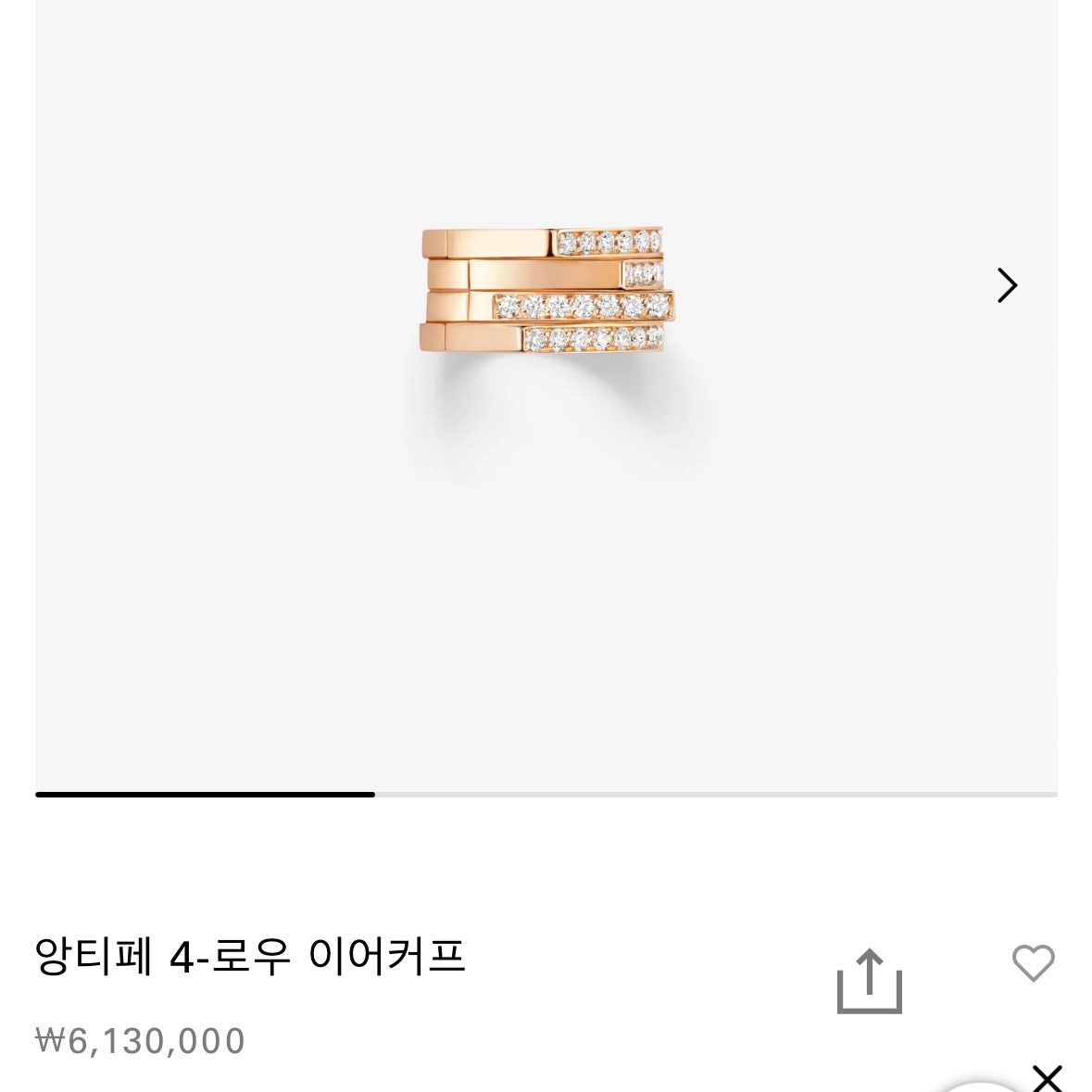Add the ear cuff to wishlist
The image size is (1092, 1092).
point(1033,963)
